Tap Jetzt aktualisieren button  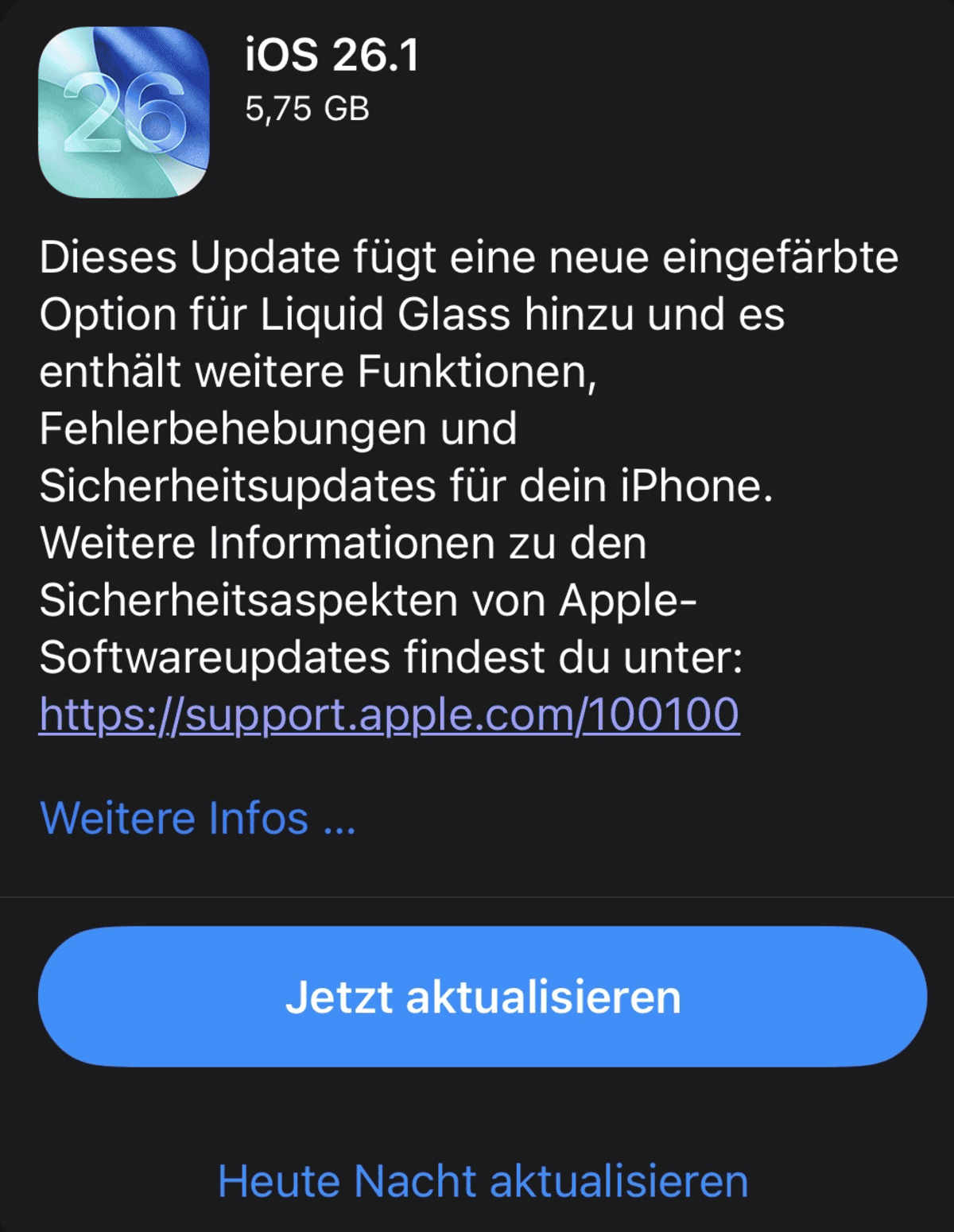[x=483, y=997]
